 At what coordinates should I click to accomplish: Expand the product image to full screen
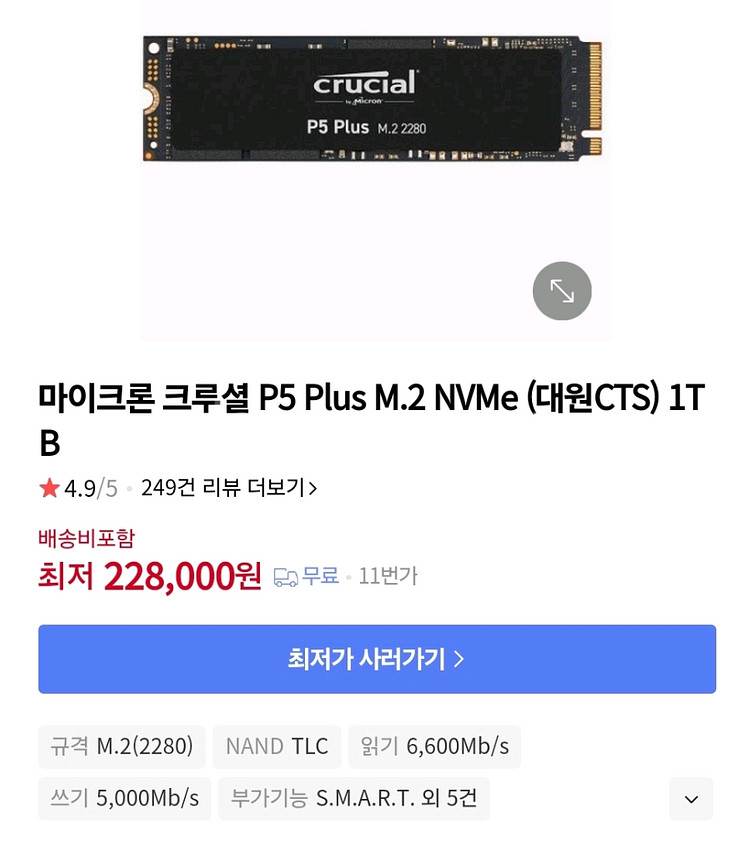562,291
